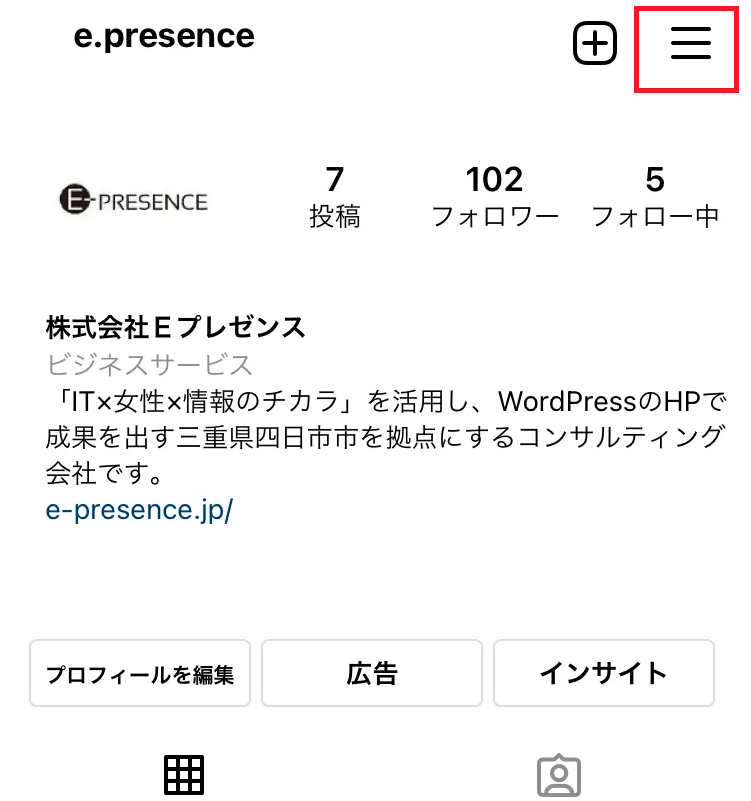The height and width of the screenshot is (801, 751).
Task: Switch to the posts grid tab
Action: click(x=184, y=774)
